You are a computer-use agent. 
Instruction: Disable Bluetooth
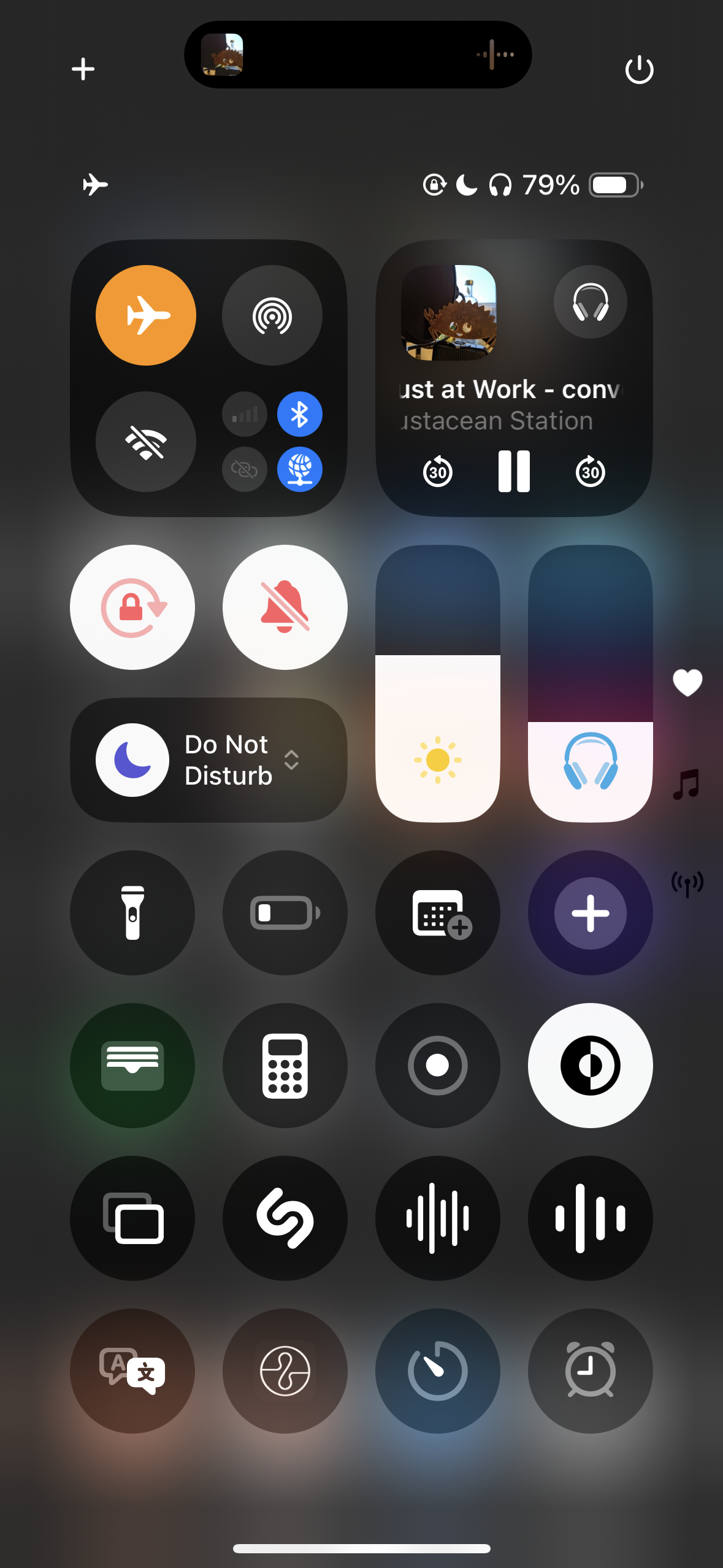click(x=299, y=414)
